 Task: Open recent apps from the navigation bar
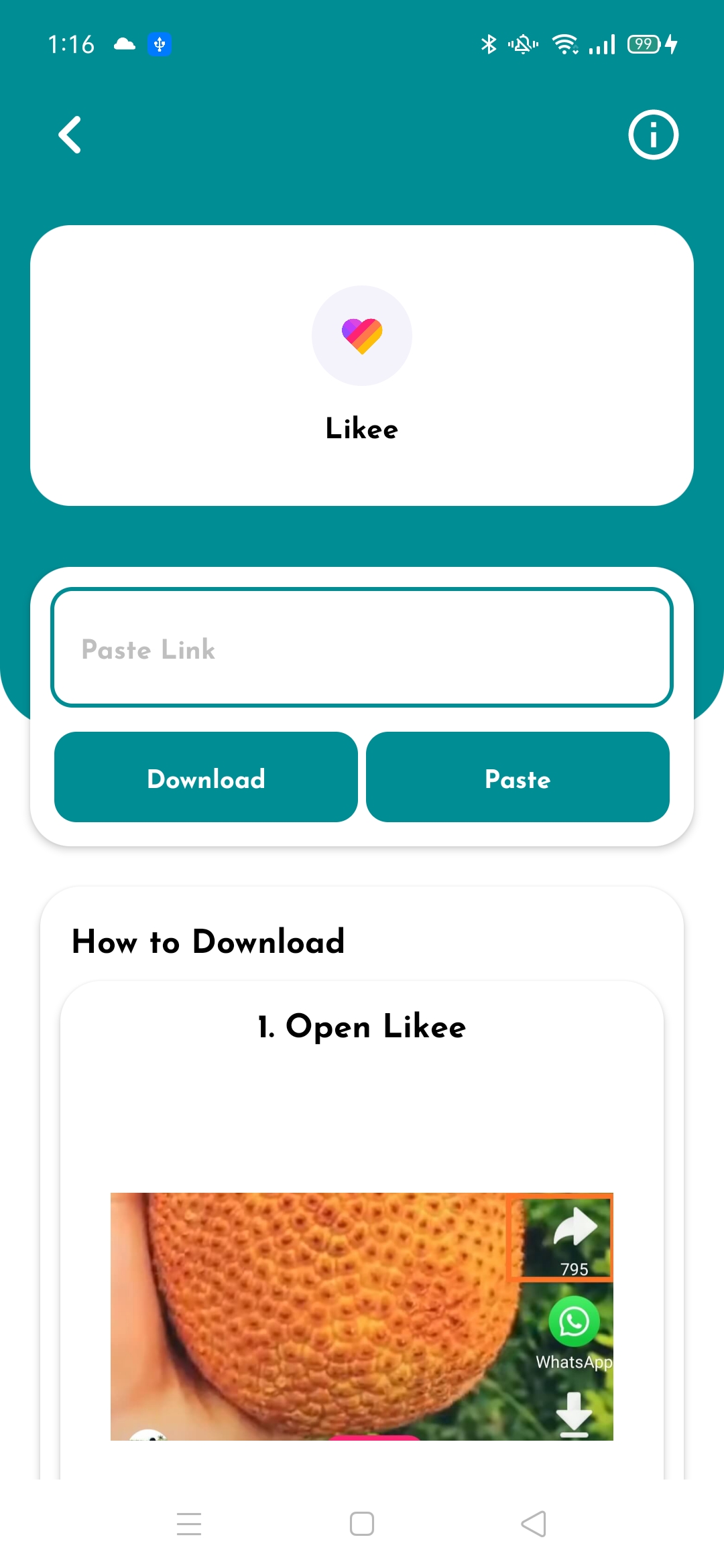pyautogui.click(x=189, y=1524)
